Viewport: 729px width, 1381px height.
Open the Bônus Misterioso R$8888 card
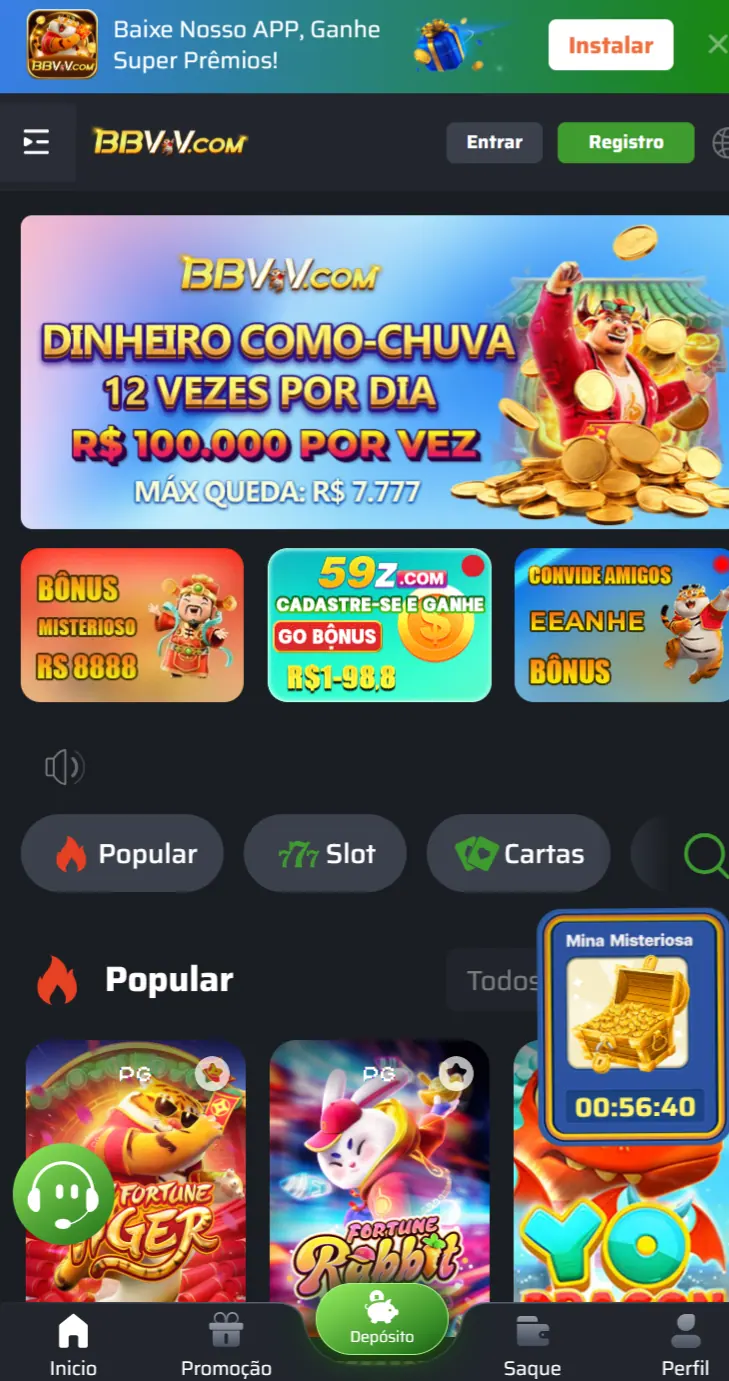132,625
